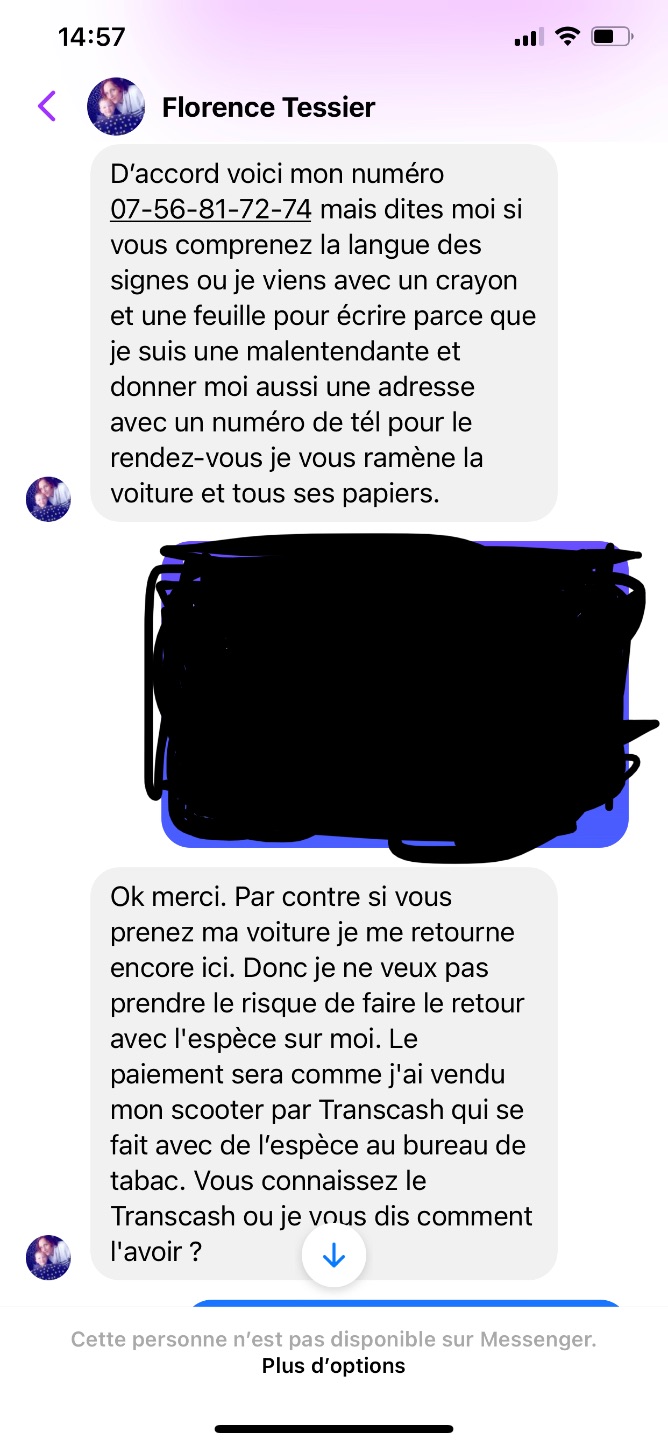The image size is (668, 1445).
Task: Tap Florence's avatar beside the Transcash message
Action: pos(48,1257)
